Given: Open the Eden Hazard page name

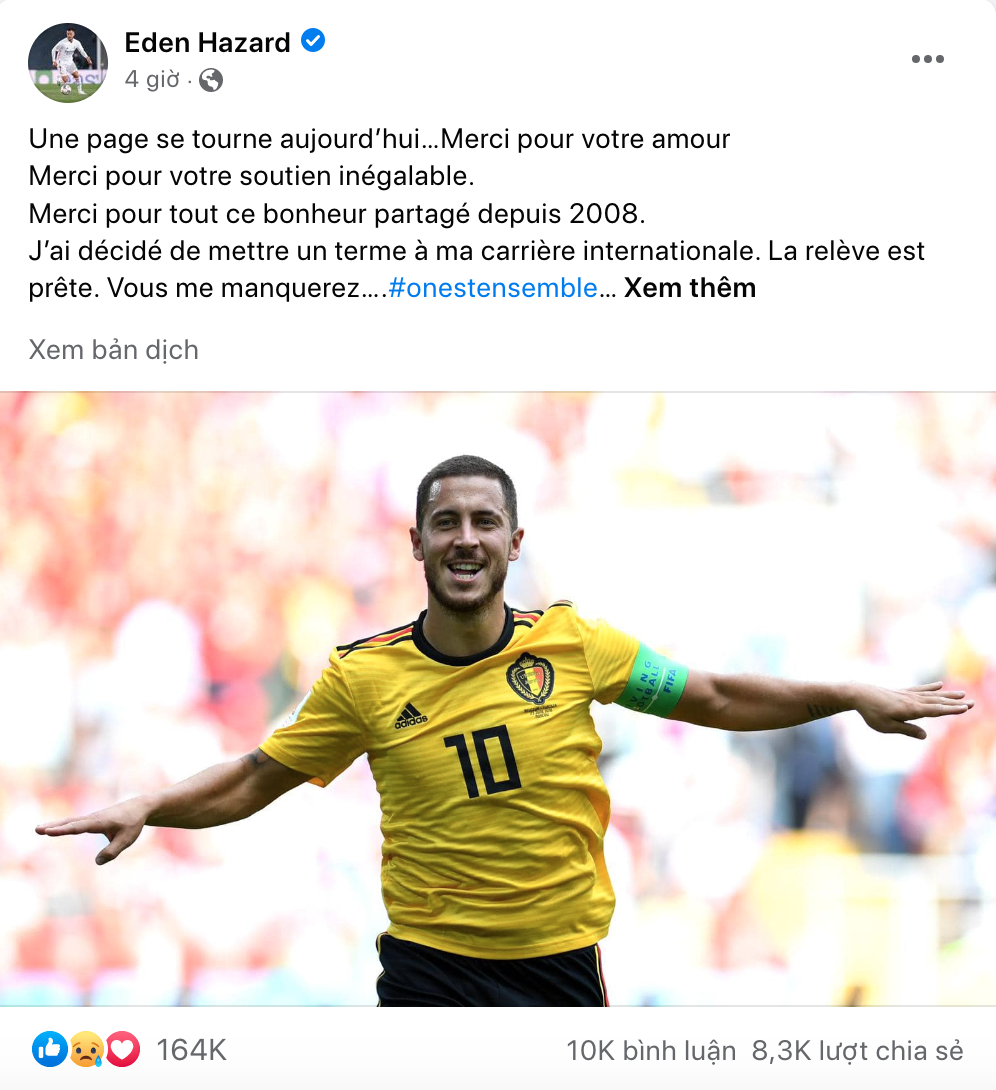Looking at the screenshot, I should pyautogui.click(x=207, y=42).
